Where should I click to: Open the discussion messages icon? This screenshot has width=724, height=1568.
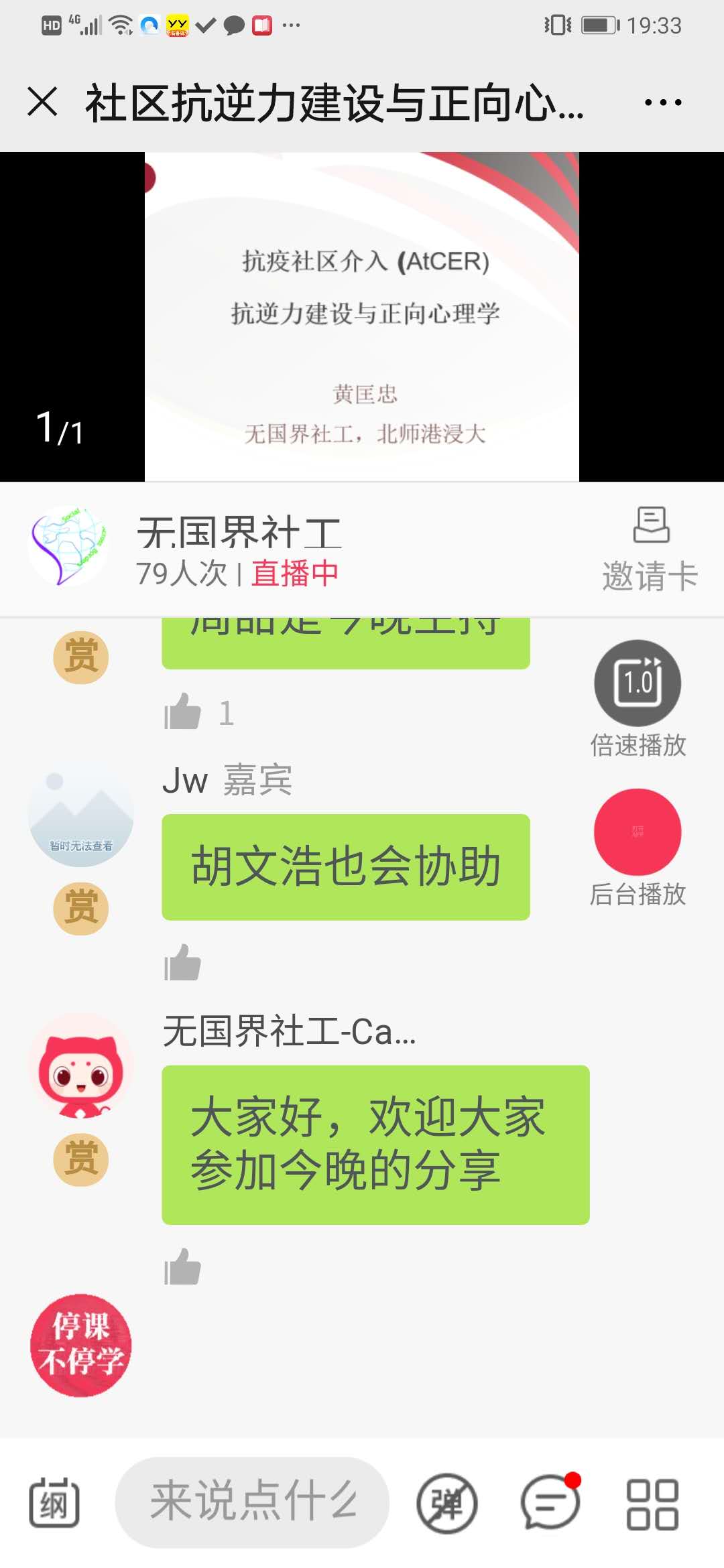click(x=550, y=1502)
